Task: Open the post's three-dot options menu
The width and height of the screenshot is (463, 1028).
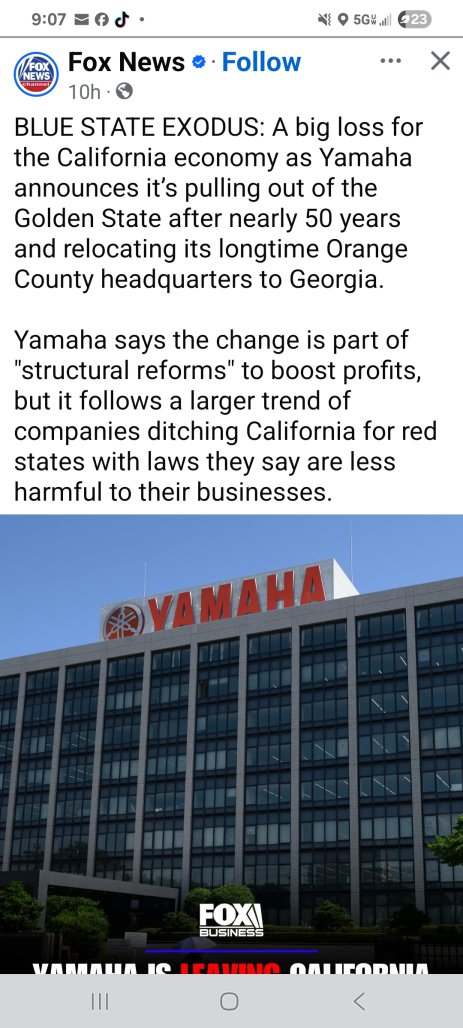Action: [390, 61]
